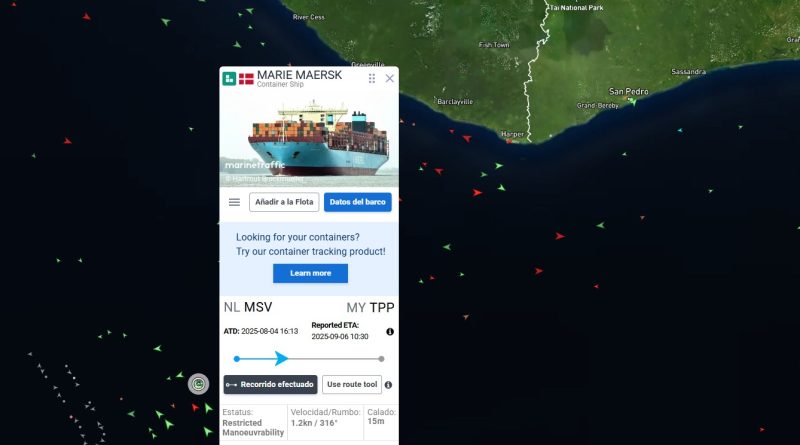The image size is (800, 445).
Task: Tap the drag handle dots in panel header
Action: pyautogui.click(x=372, y=78)
